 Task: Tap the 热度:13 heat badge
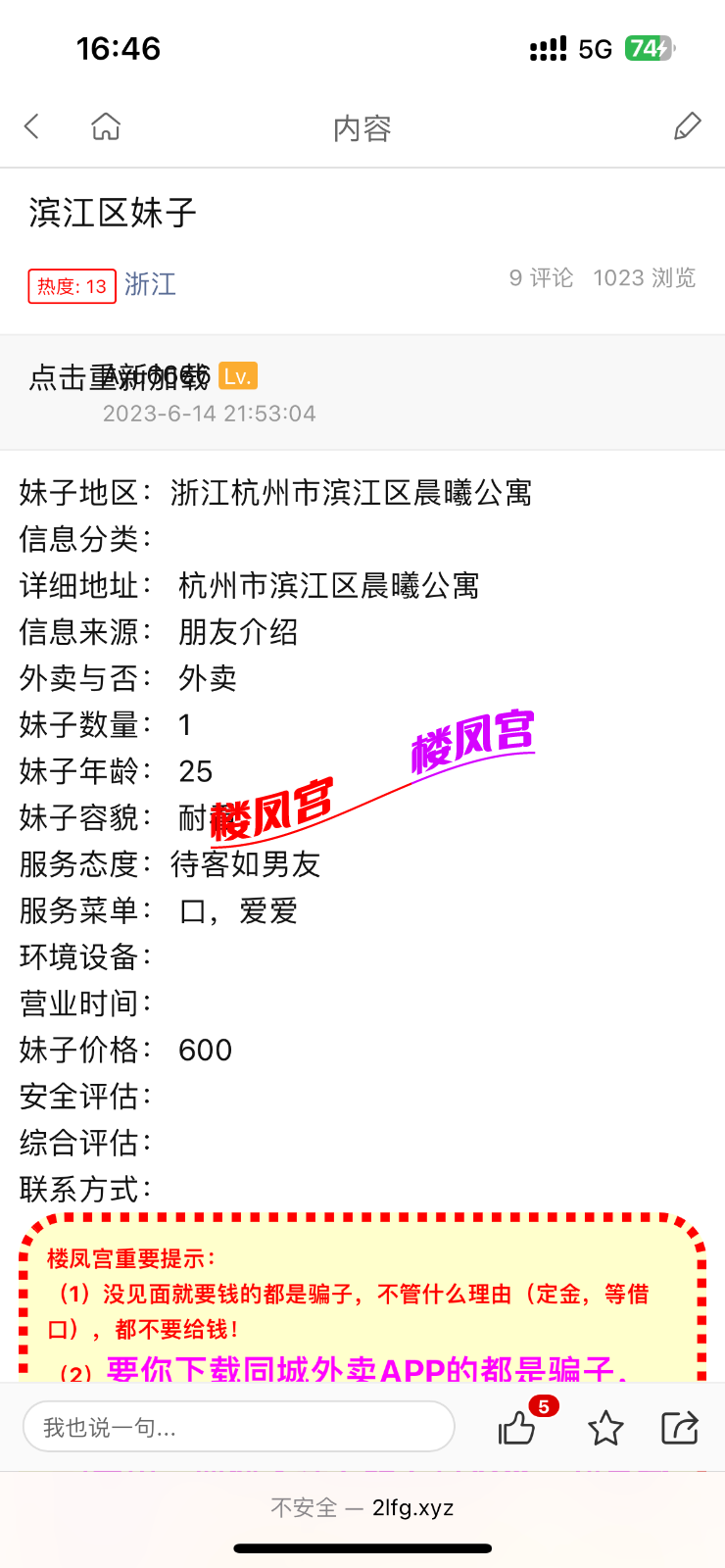(x=71, y=285)
